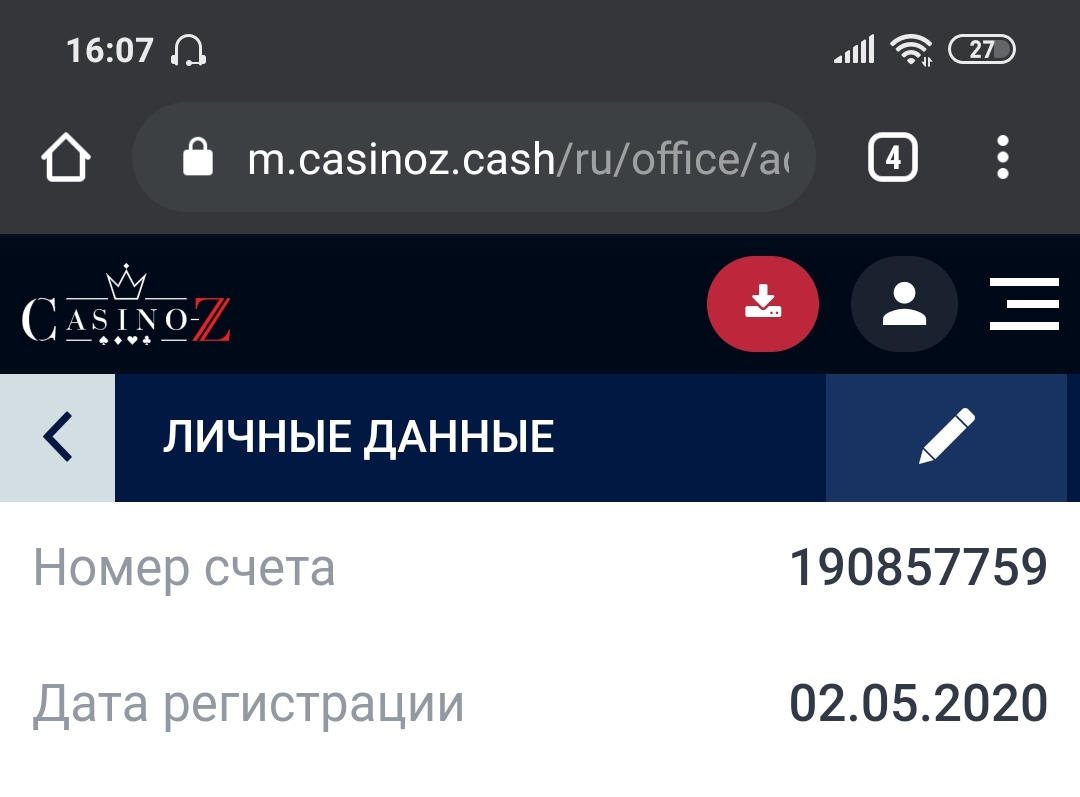Image resolution: width=1080 pixels, height=797 pixels.
Task: Open the red deposit button
Action: (x=762, y=304)
